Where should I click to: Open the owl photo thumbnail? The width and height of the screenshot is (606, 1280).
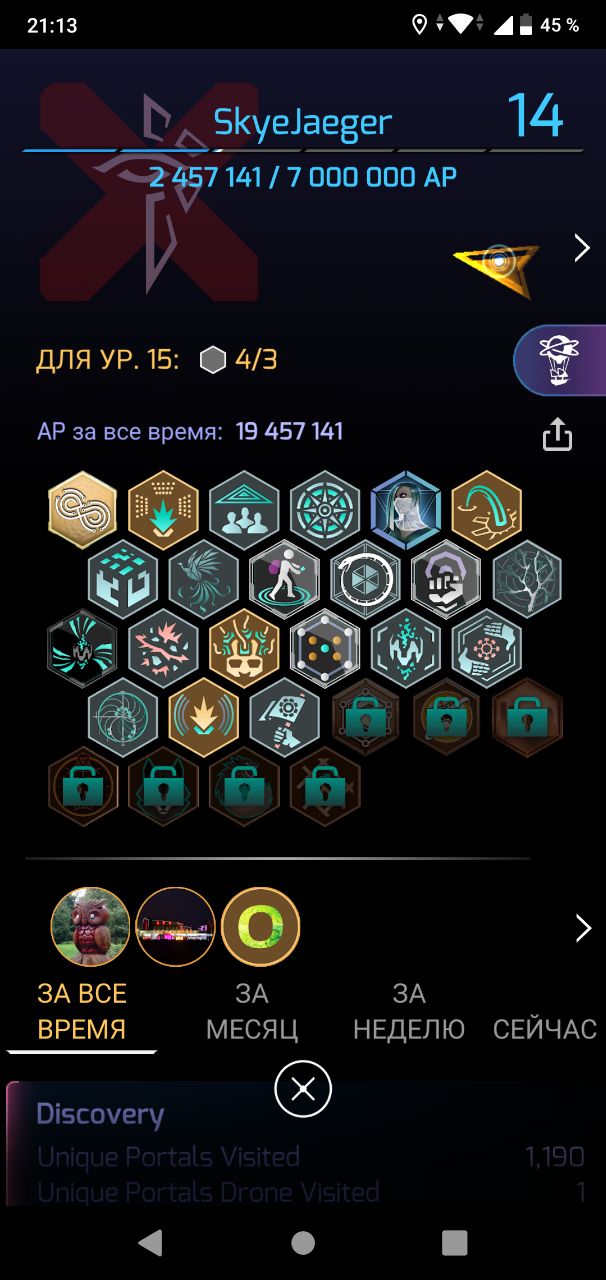coord(90,927)
